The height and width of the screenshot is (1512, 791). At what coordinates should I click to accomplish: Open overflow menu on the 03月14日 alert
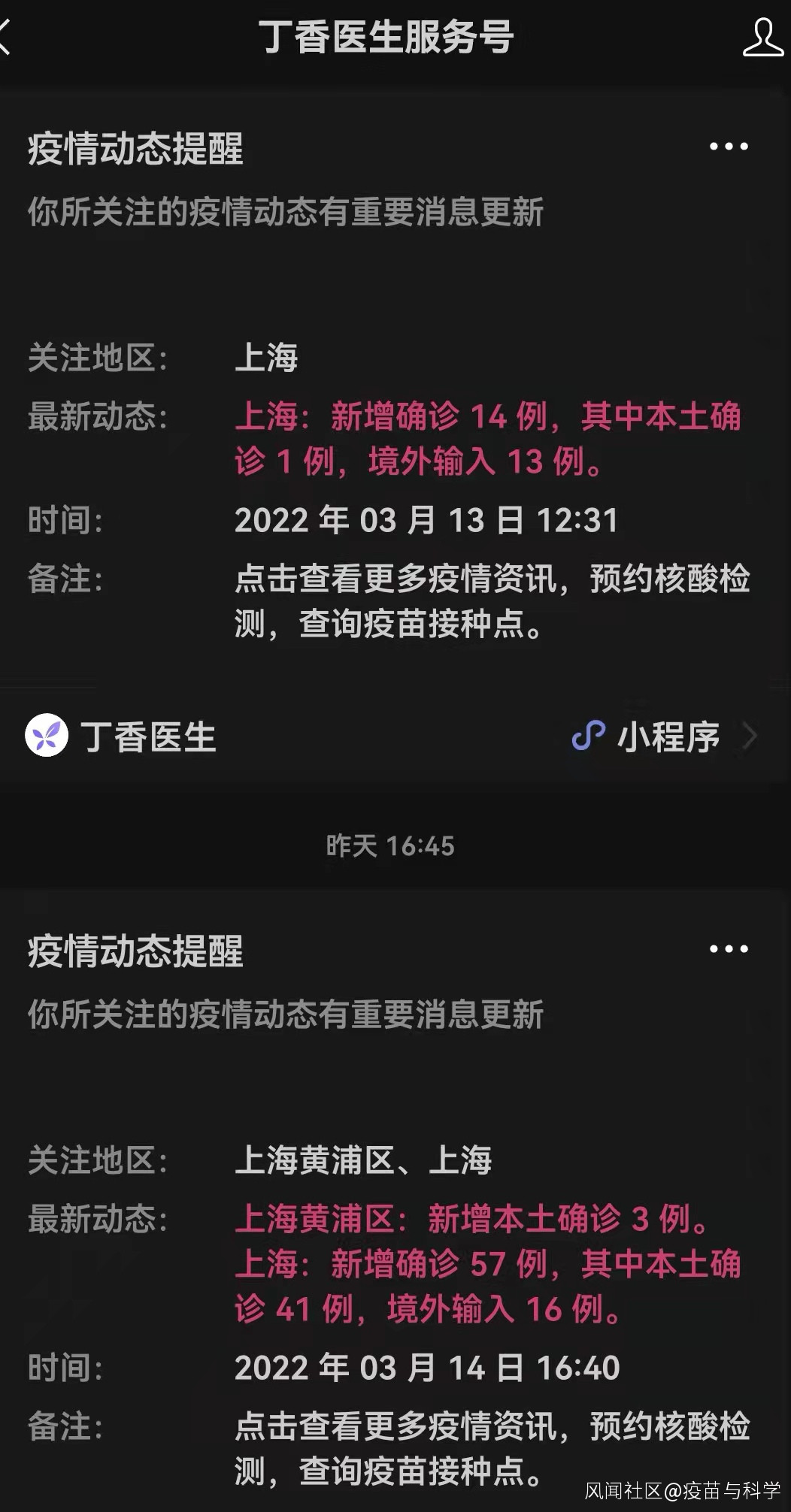(729, 949)
